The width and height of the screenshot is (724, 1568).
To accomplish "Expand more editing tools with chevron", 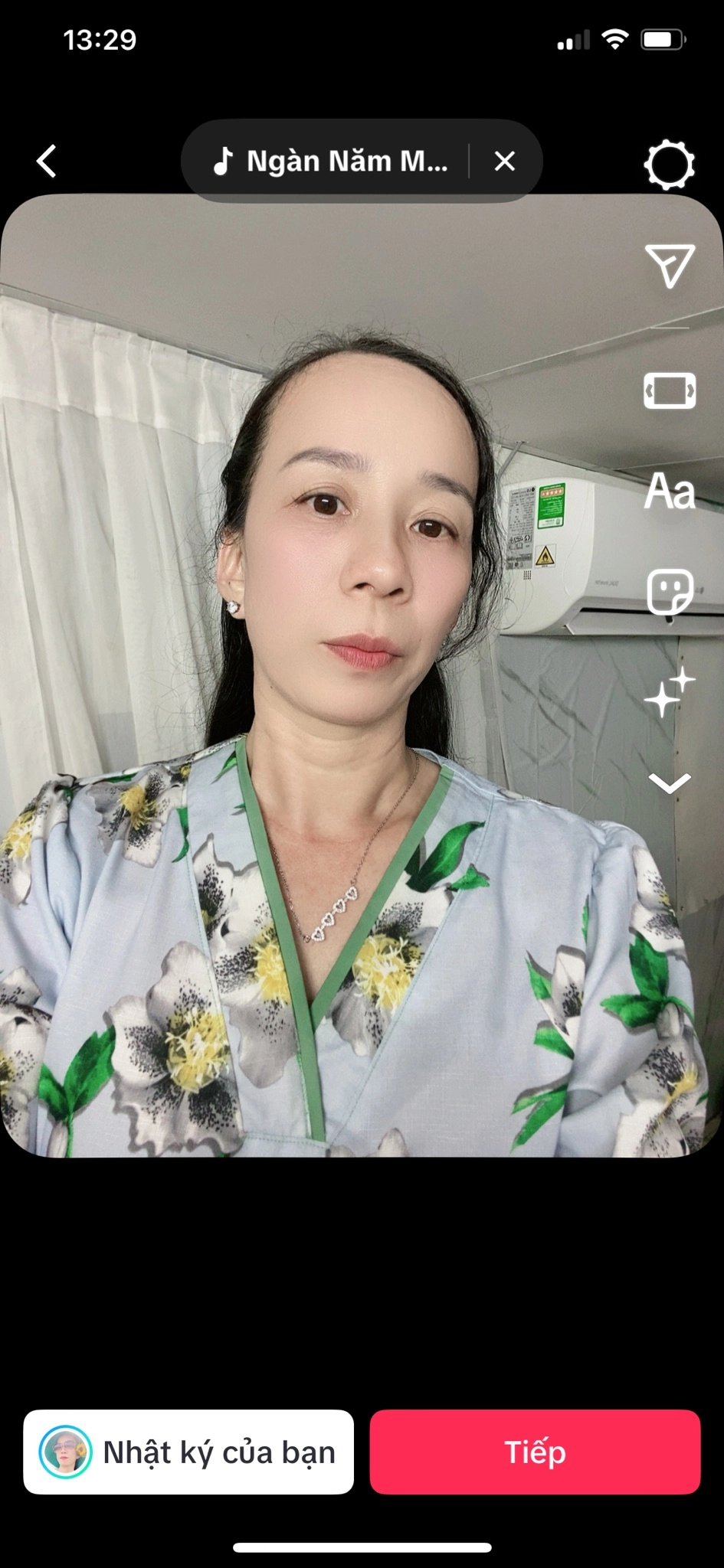I will 670,782.
